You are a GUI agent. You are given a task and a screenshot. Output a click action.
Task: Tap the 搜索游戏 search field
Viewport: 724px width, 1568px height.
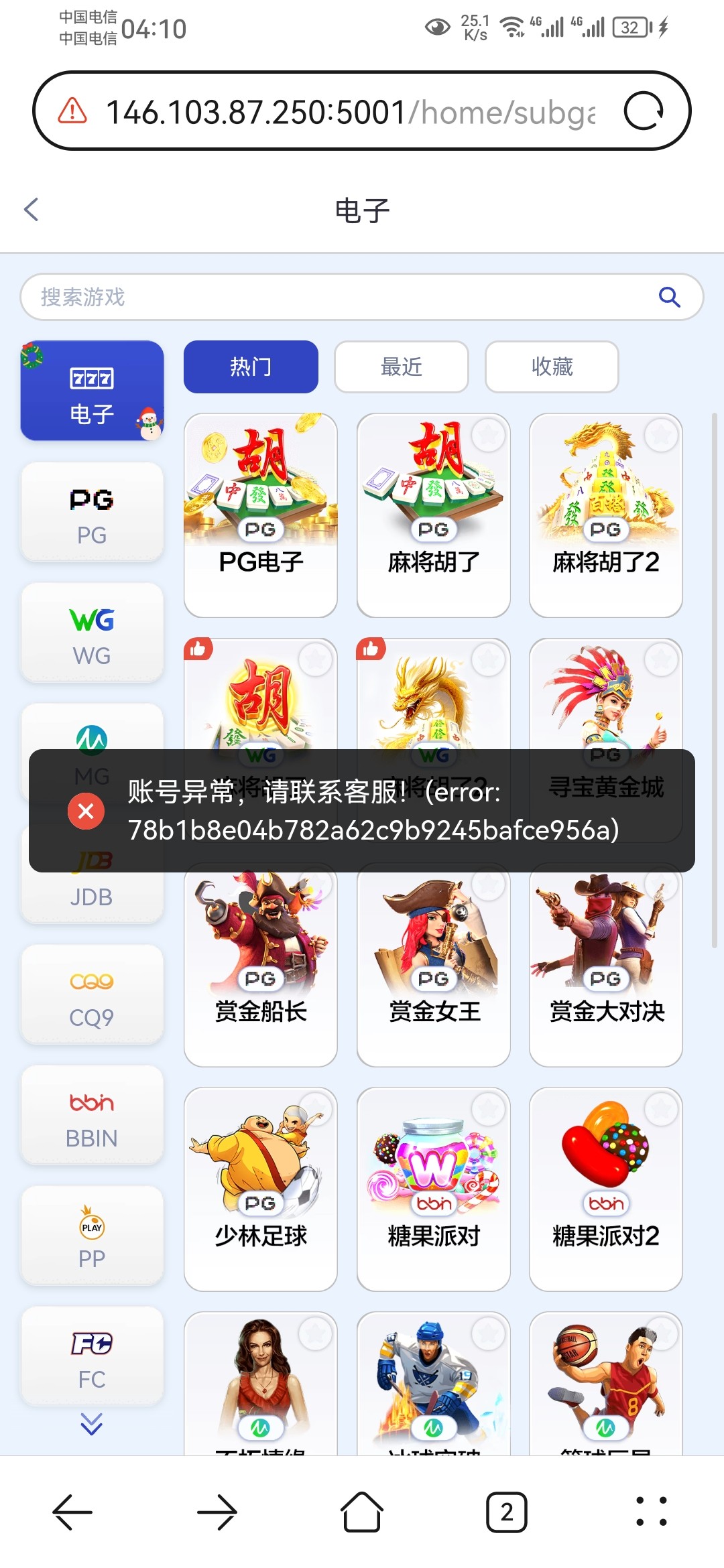pyautogui.click(x=335, y=297)
